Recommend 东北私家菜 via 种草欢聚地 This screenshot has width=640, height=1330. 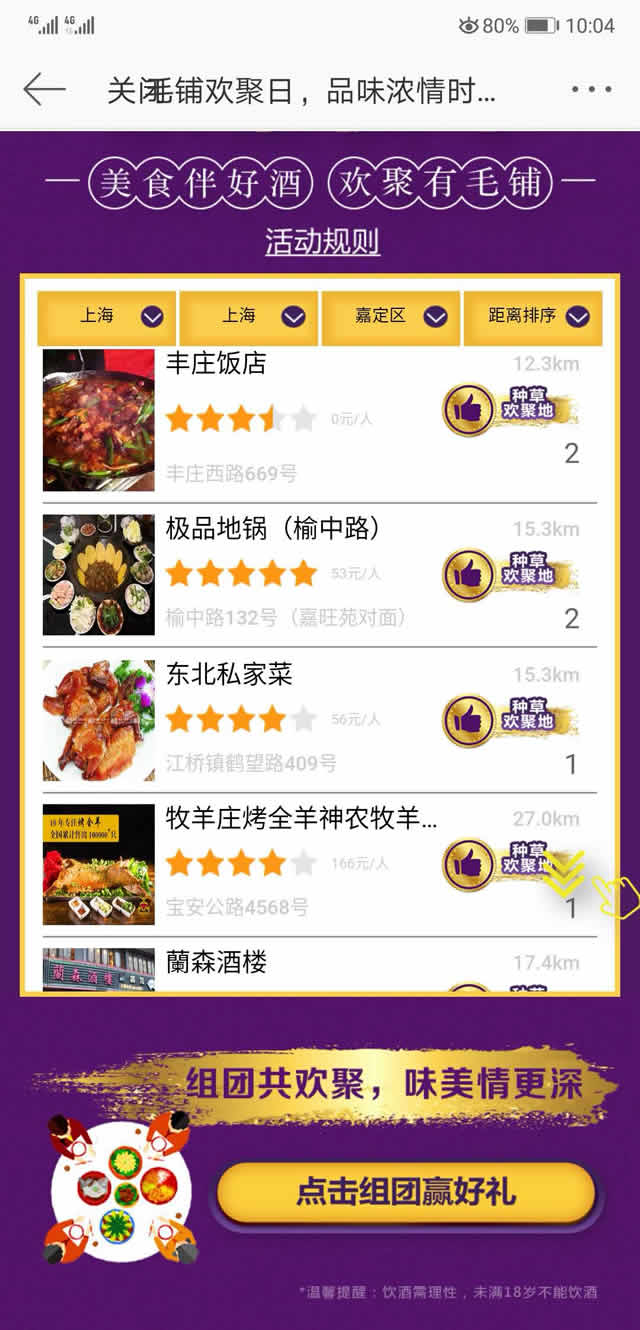click(507, 718)
